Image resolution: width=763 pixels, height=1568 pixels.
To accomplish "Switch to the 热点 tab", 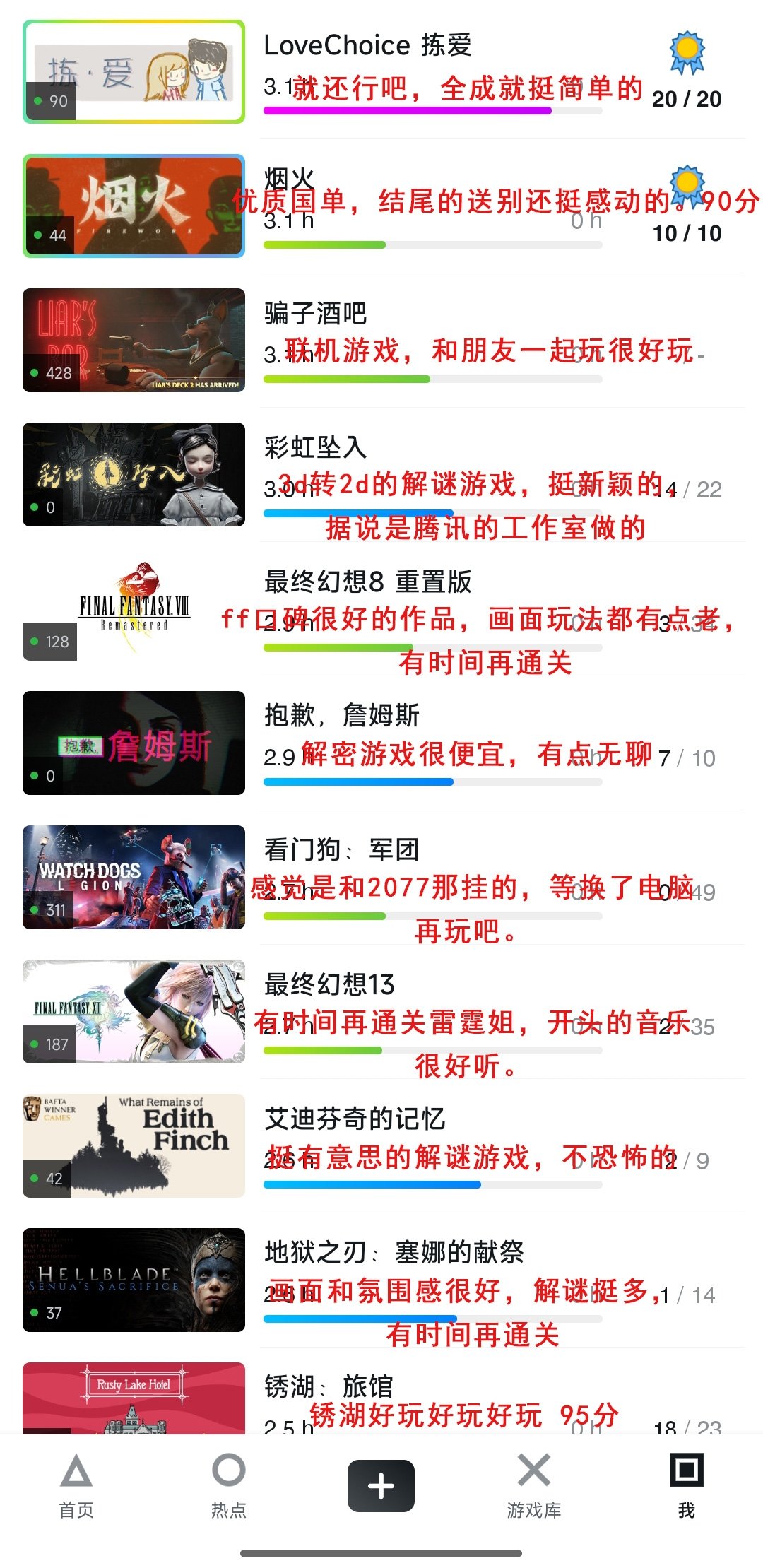I will click(x=229, y=1485).
